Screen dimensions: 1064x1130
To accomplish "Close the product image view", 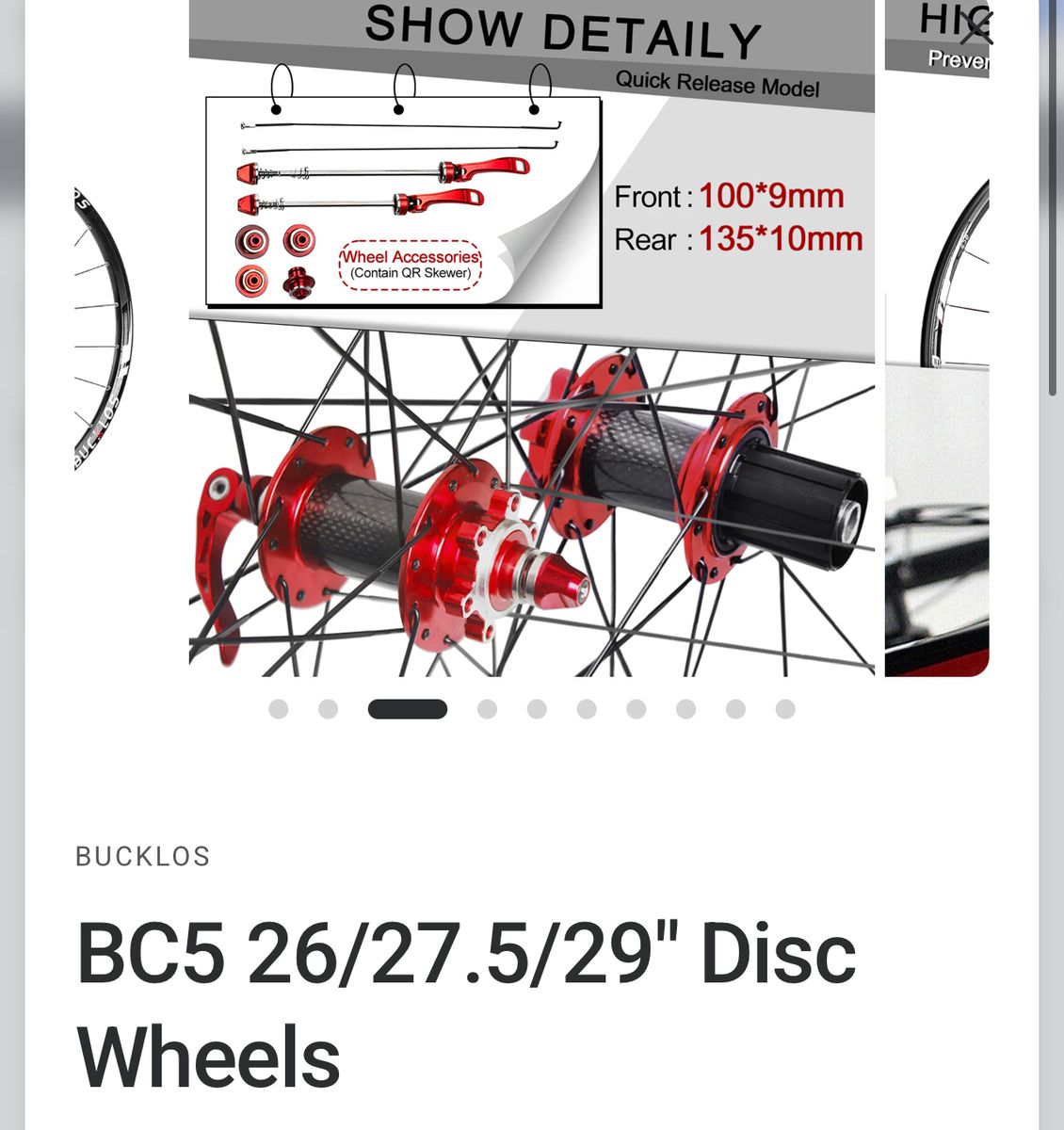I will 975,27.
